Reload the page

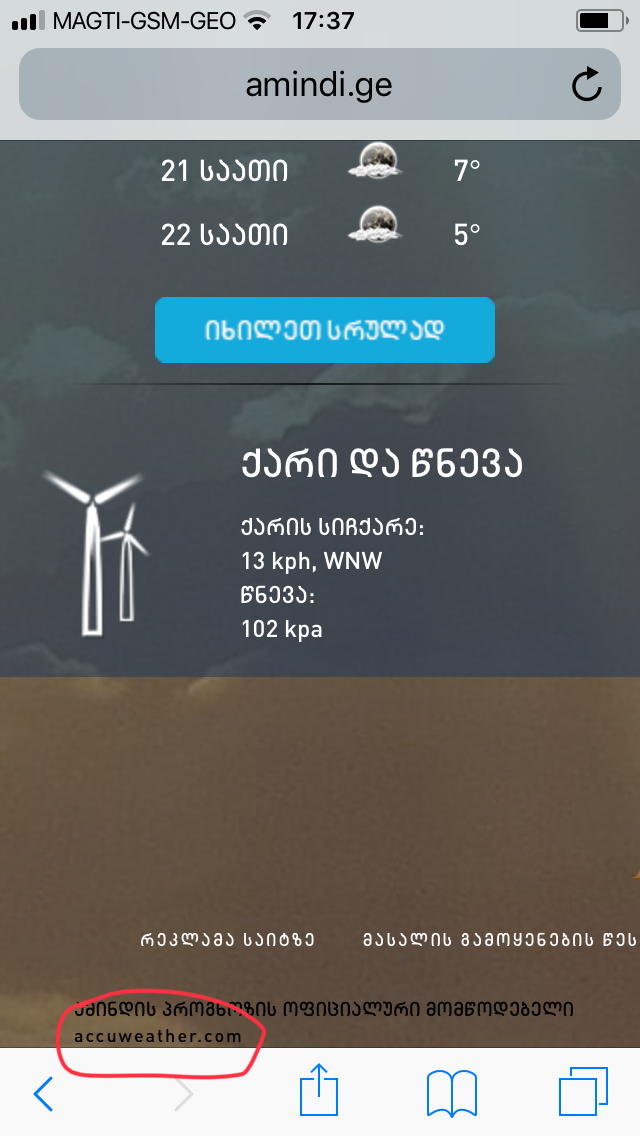click(x=587, y=86)
